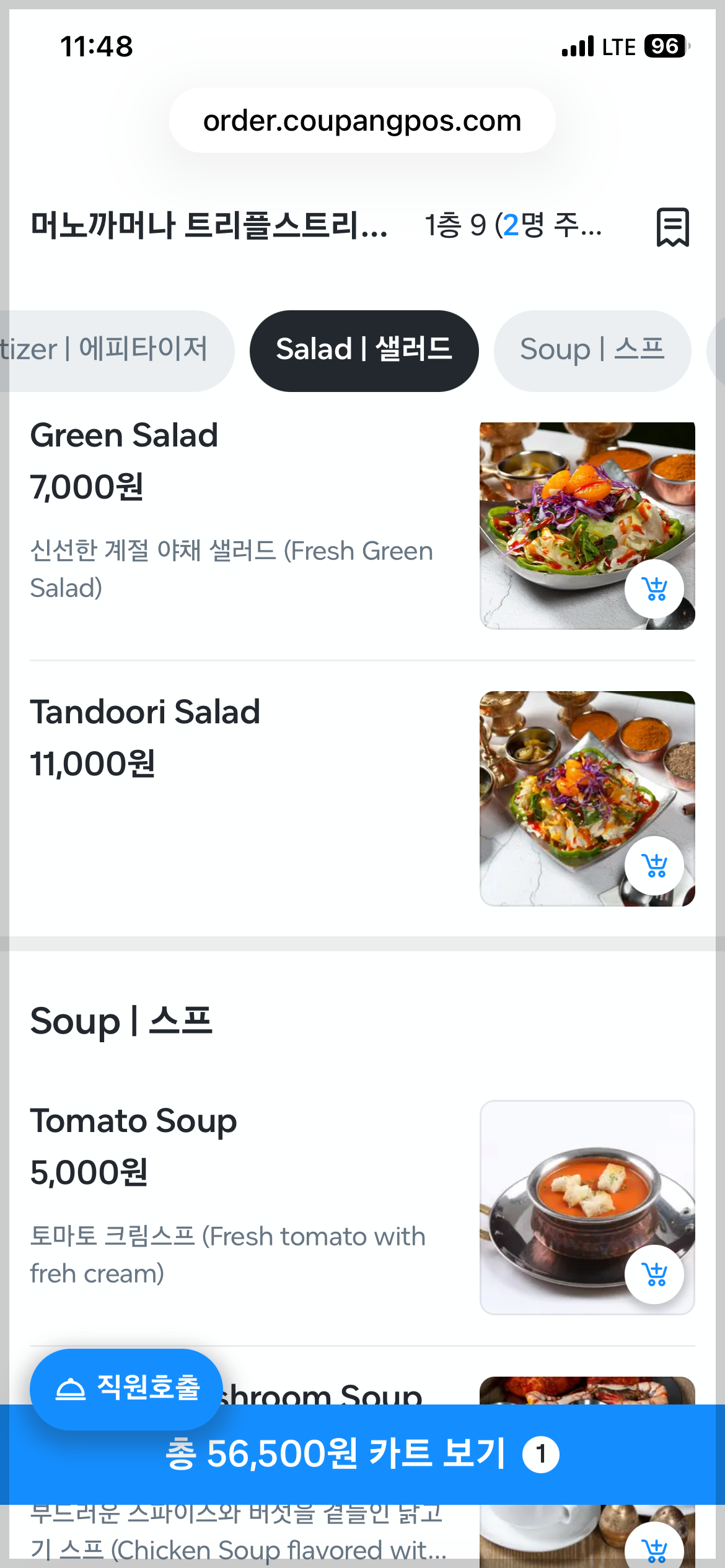Image resolution: width=725 pixels, height=1568 pixels.
Task: Add Tomato Soup to the cart
Action: 654,1275
